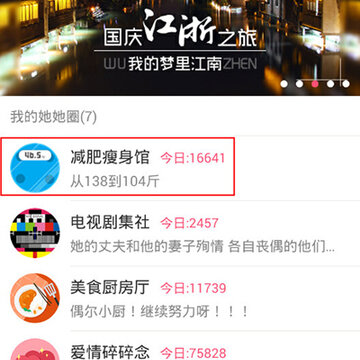Viewport: 360px width, 360px height.
Task: Open the 国庆江浙之旅 banner
Action: [x=180, y=48]
